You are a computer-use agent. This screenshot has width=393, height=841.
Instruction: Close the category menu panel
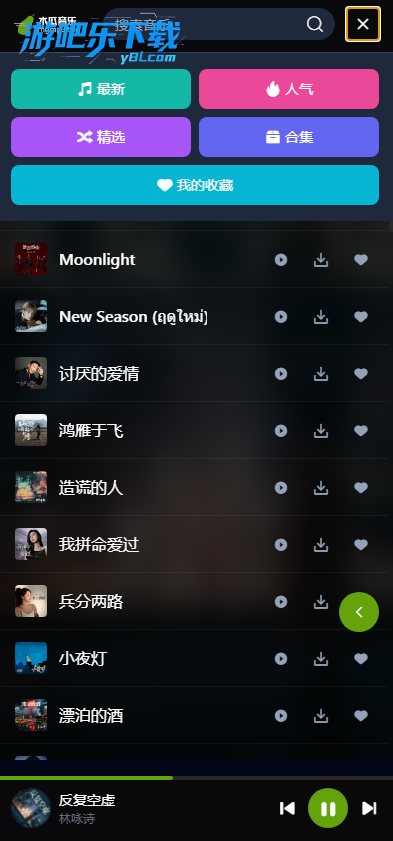point(363,24)
